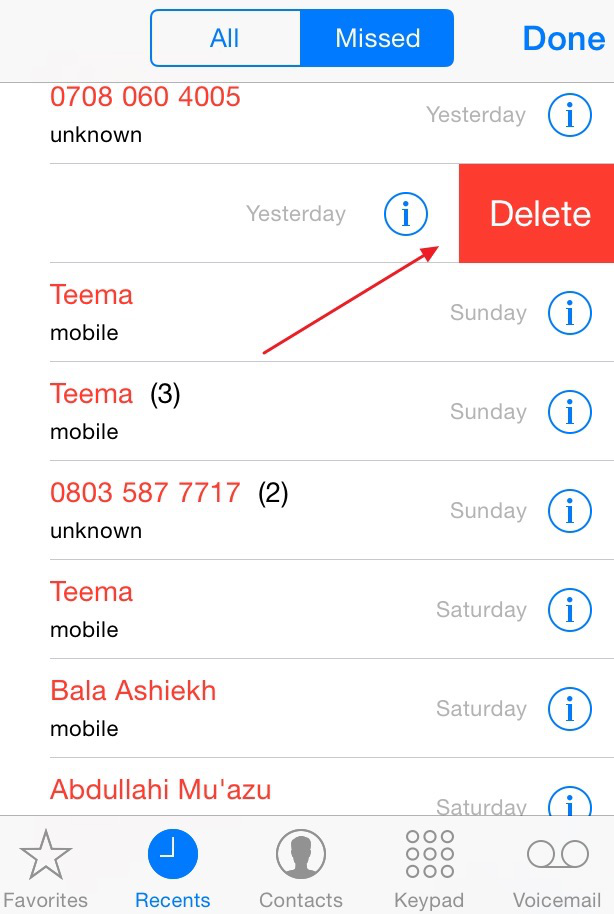This screenshot has height=914, width=614.
Task: Open the Favorites tab
Action: tap(45, 868)
